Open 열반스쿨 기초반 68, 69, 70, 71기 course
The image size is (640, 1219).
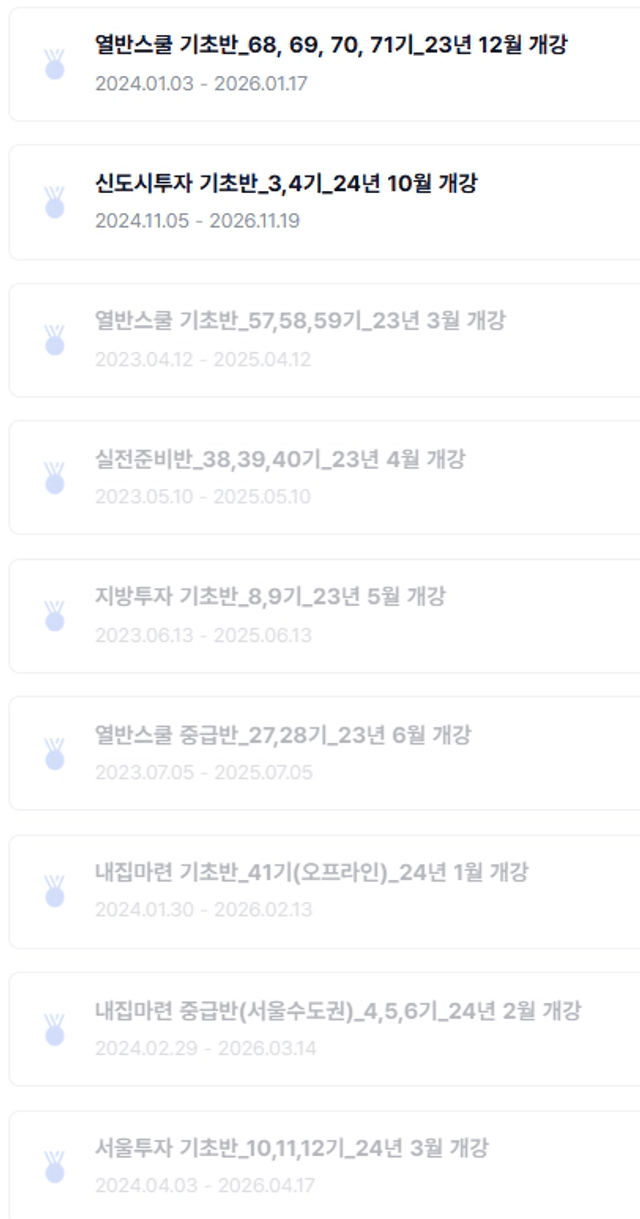click(324, 64)
